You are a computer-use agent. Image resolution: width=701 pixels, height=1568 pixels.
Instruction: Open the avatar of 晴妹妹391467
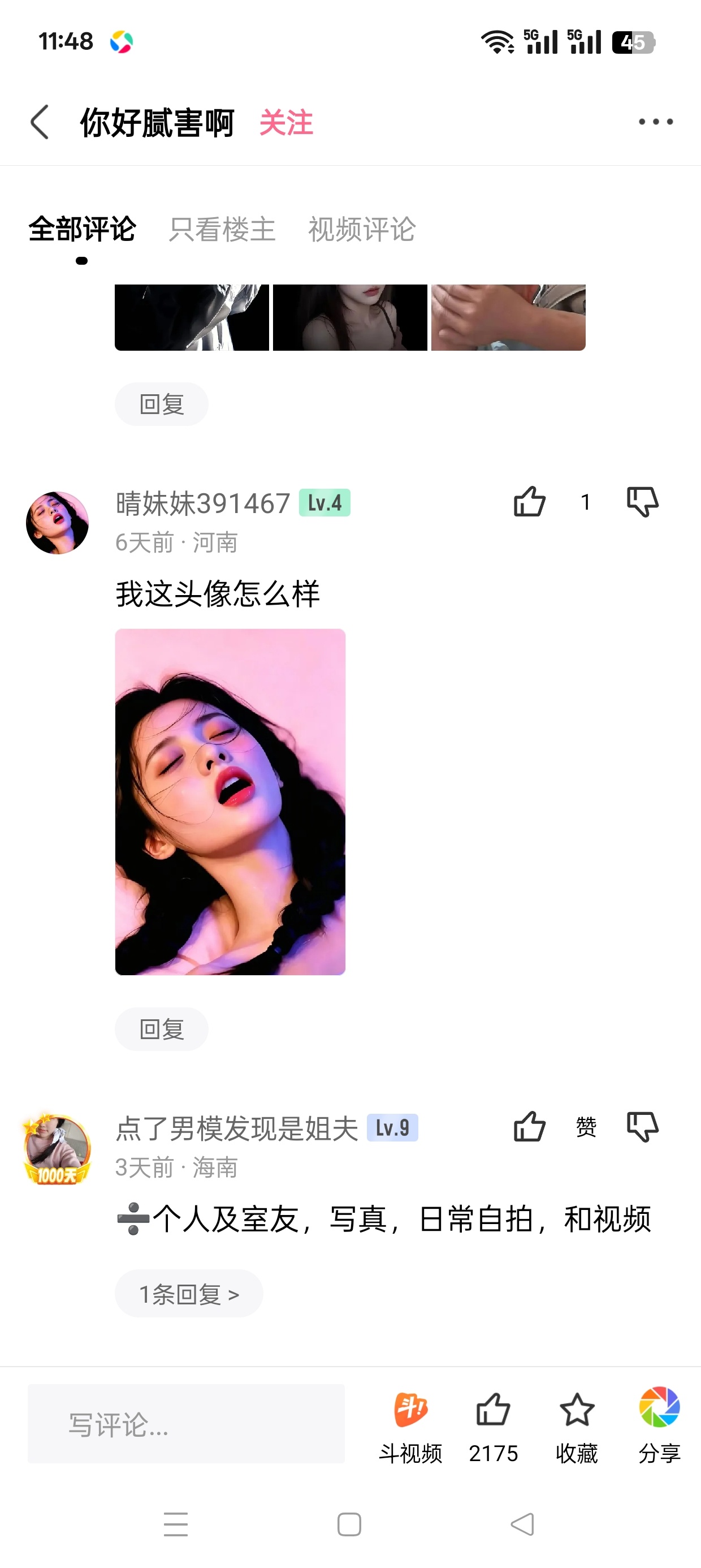(57, 523)
